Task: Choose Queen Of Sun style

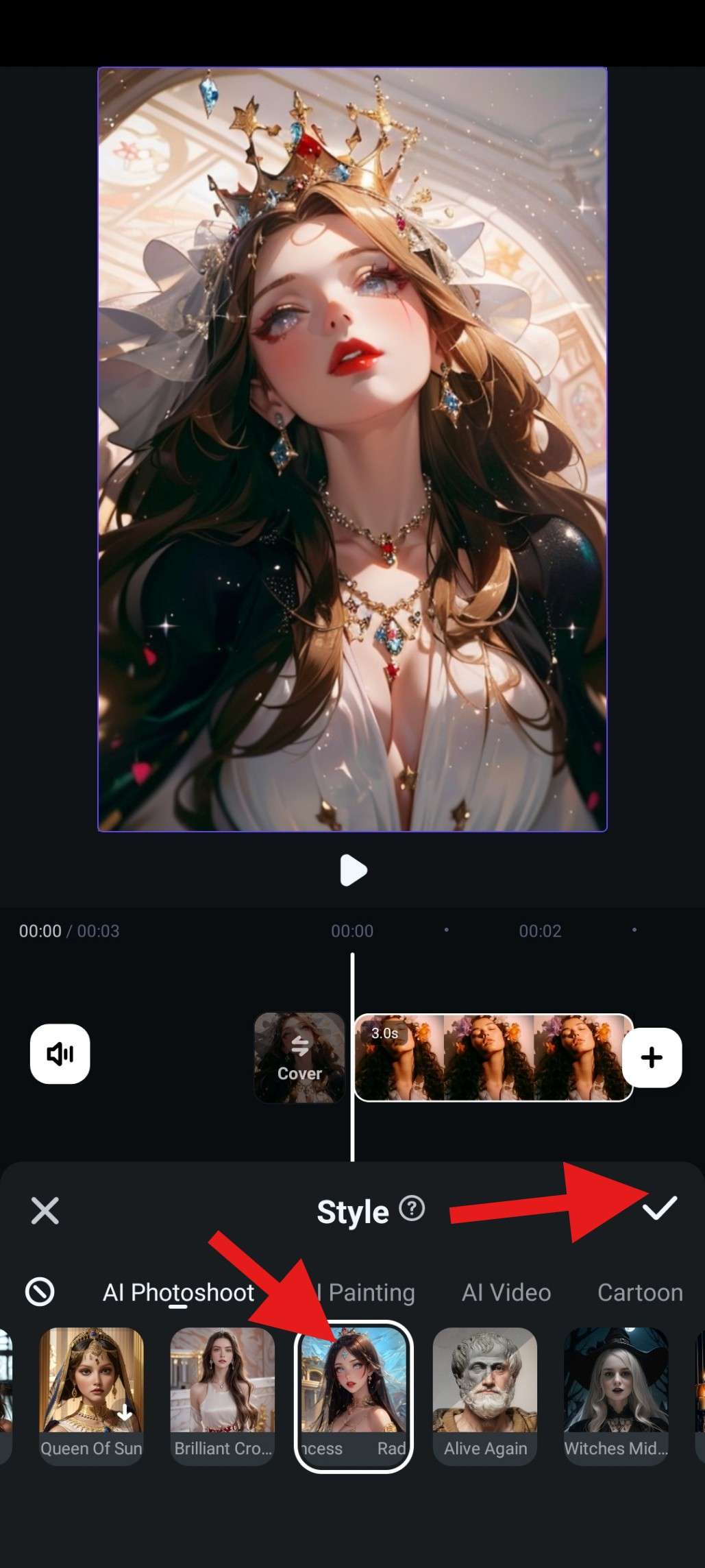Action: click(x=91, y=1395)
